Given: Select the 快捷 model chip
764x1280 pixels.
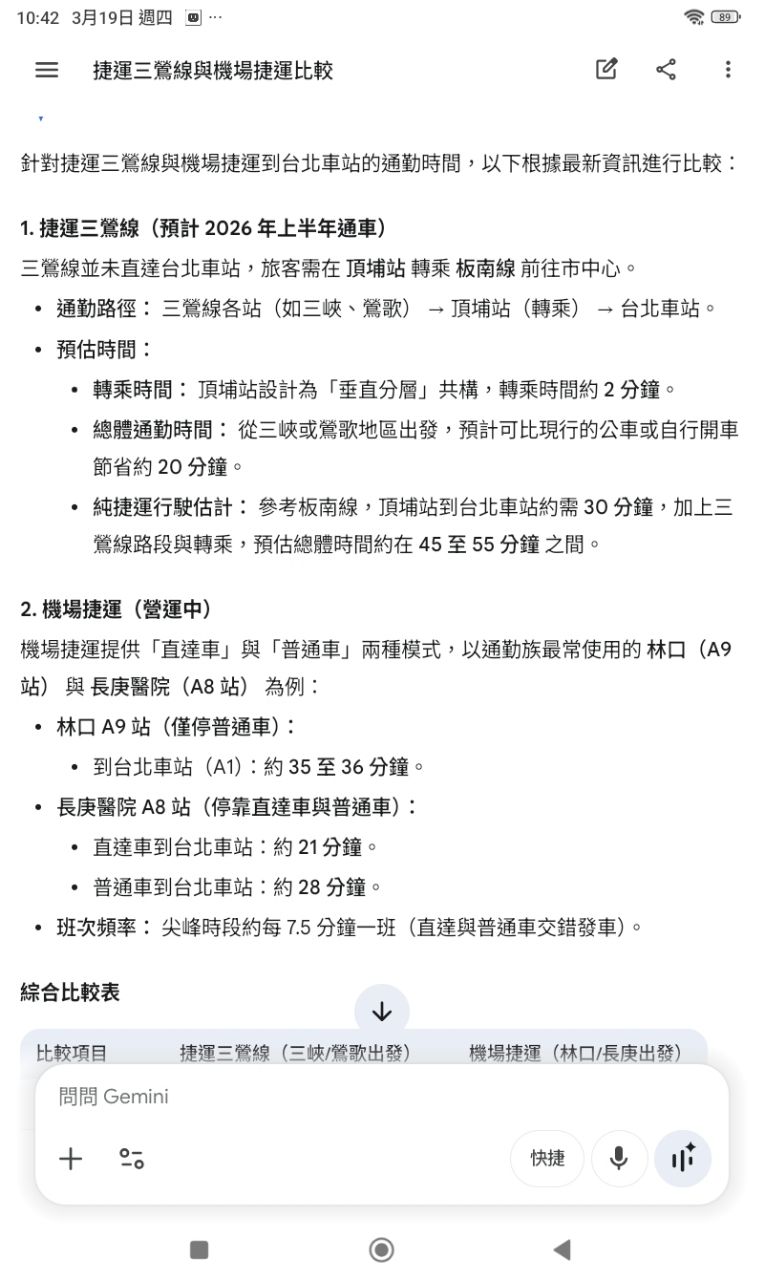Looking at the screenshot, I should click(547, 1159).
